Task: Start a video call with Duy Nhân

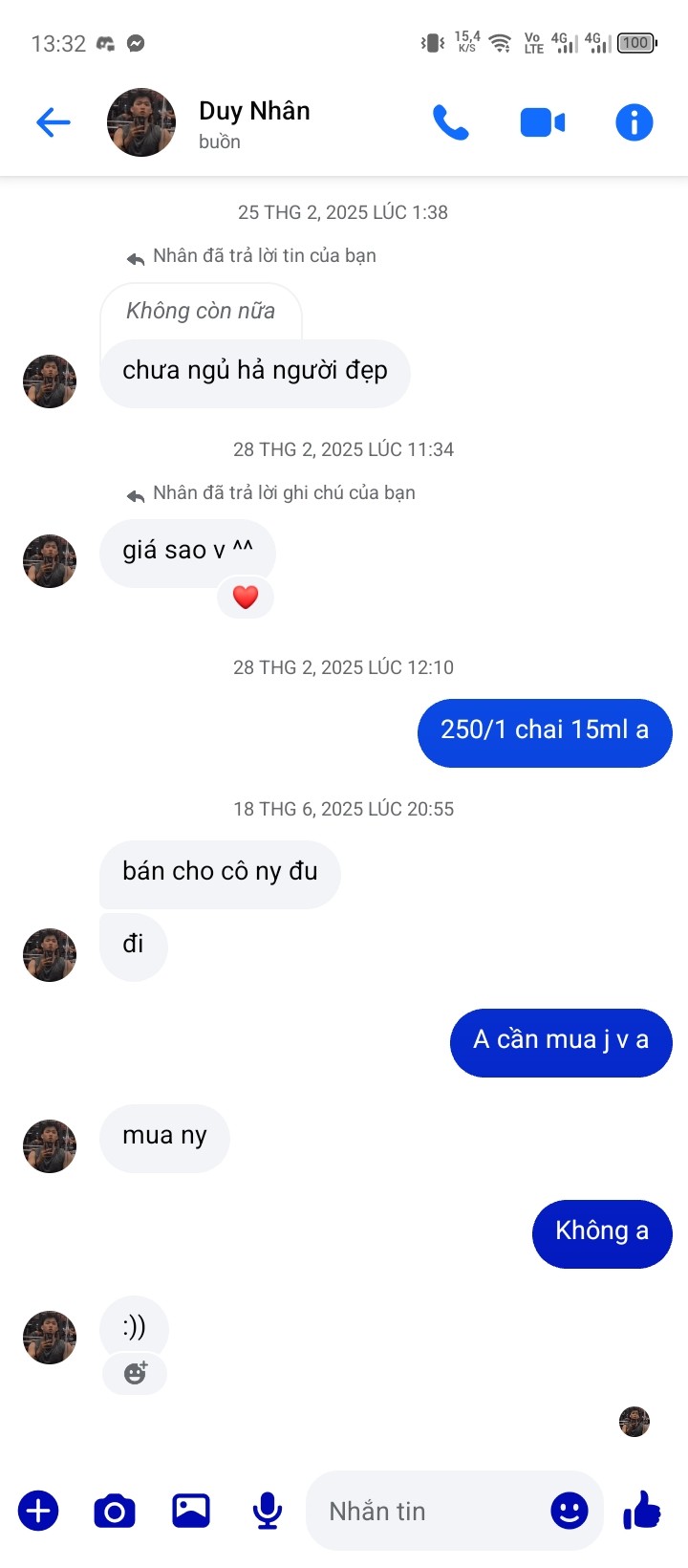Action: point(542,122)
